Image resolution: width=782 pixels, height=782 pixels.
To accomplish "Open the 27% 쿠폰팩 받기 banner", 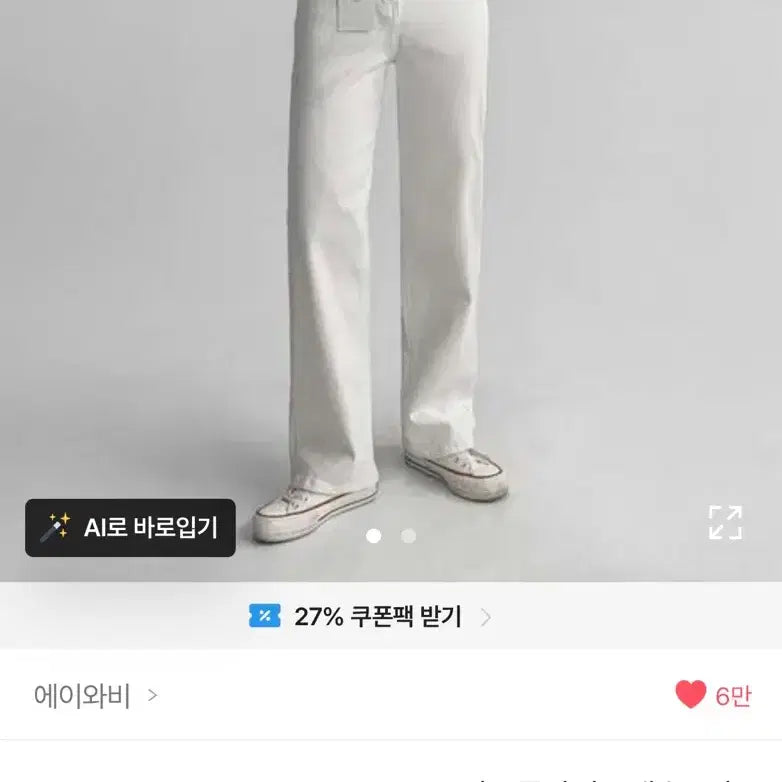I will [x=370, y=616].
